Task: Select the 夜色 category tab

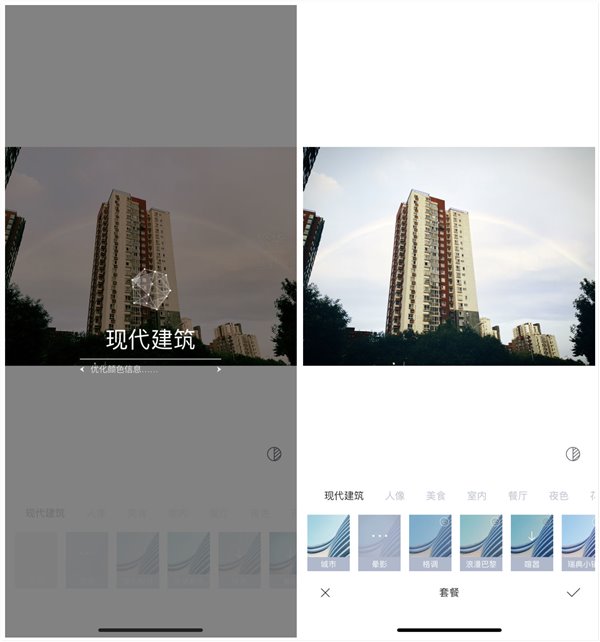Action: tap(558, 495)
